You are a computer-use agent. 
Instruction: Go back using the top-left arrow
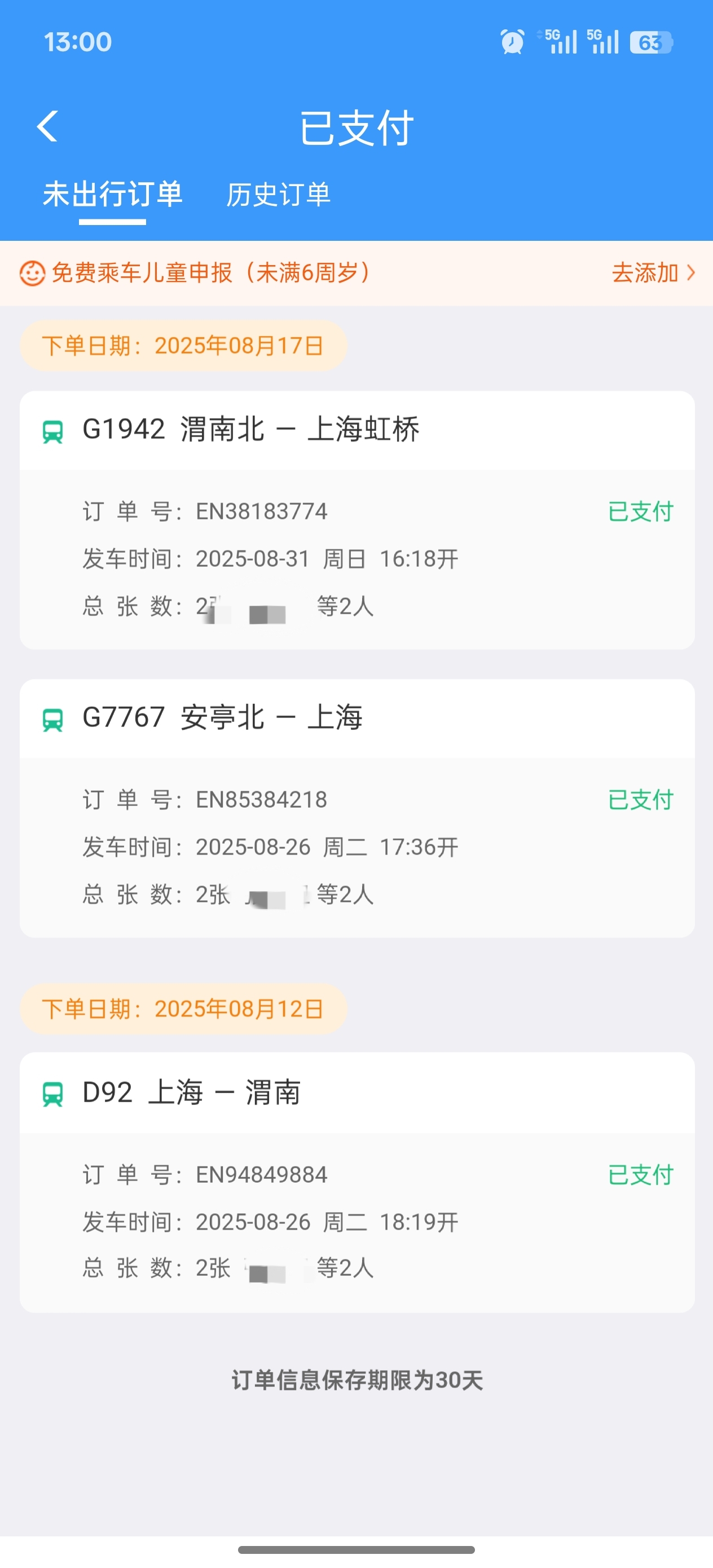coord(47,126)
